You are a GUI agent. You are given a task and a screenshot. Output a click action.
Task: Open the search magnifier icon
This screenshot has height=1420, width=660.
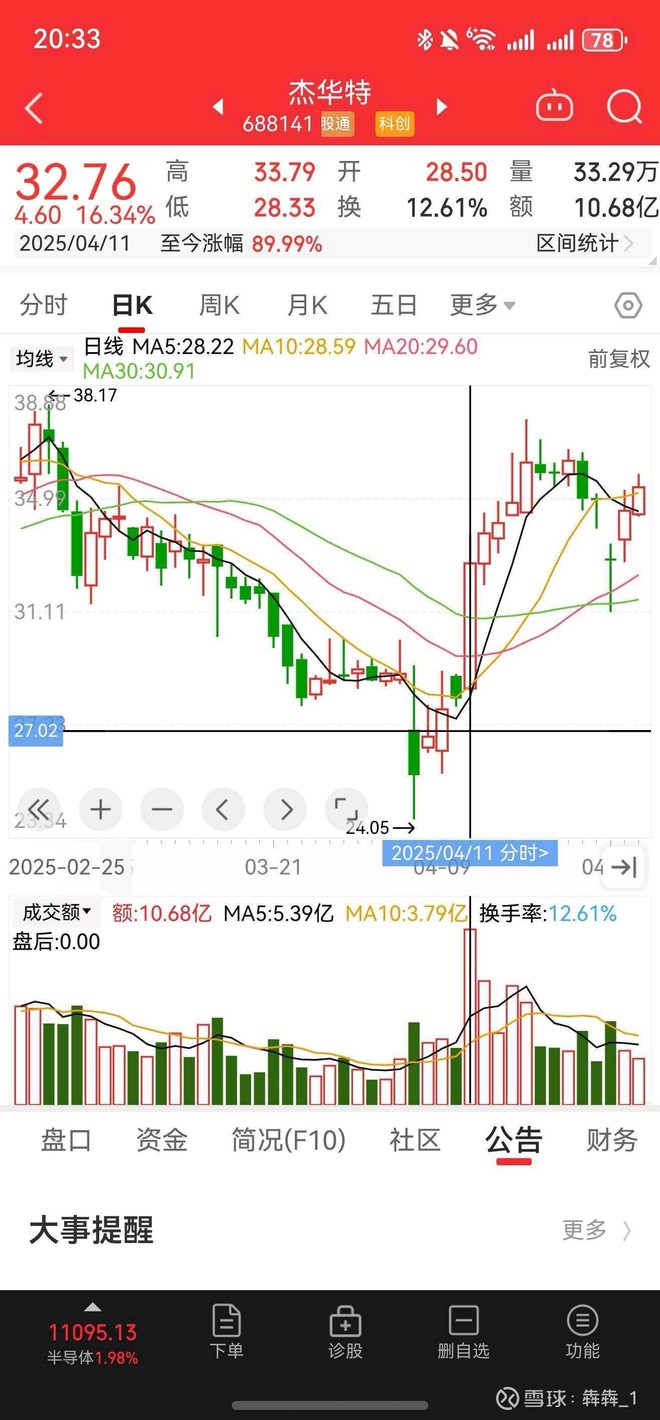[624, 106]
